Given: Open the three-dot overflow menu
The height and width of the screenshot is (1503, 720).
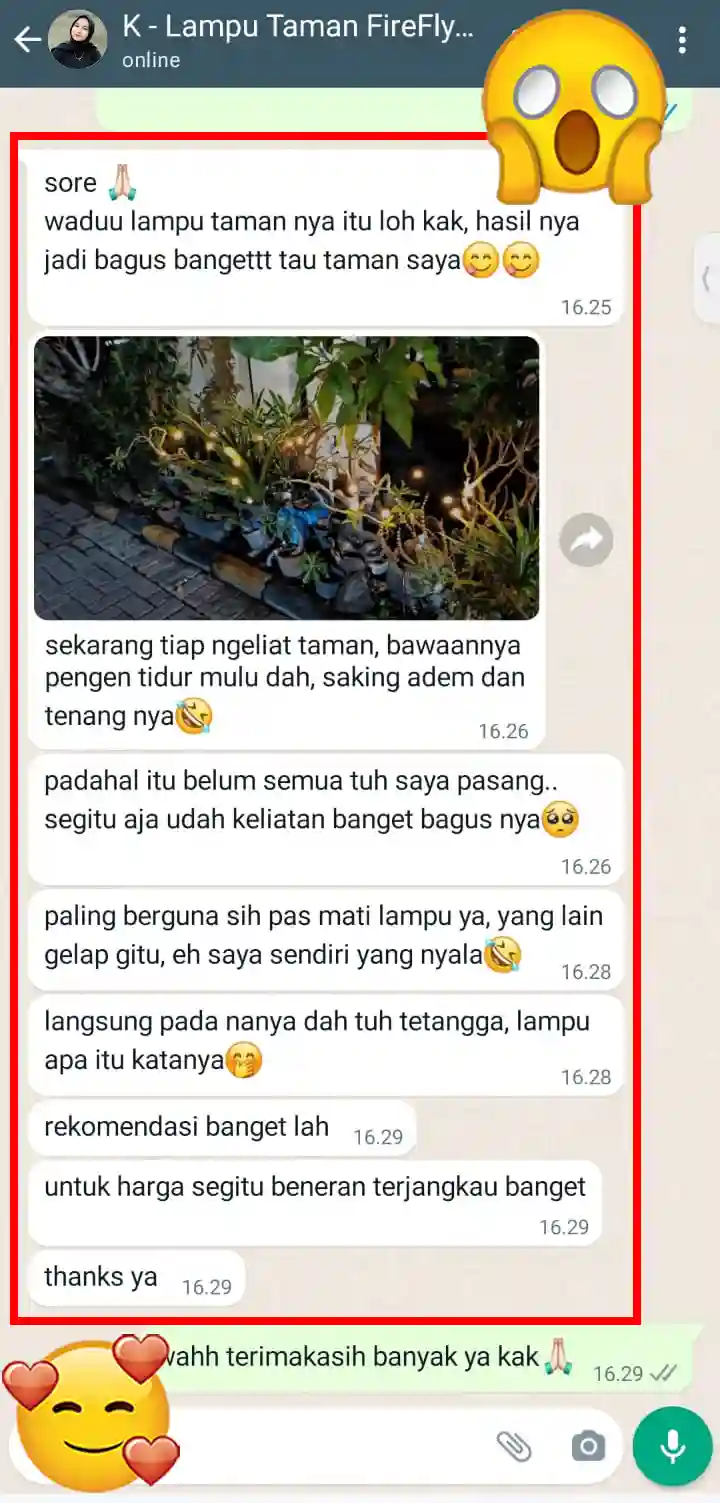Looking at the screenshot, I should tap(682, 40).
